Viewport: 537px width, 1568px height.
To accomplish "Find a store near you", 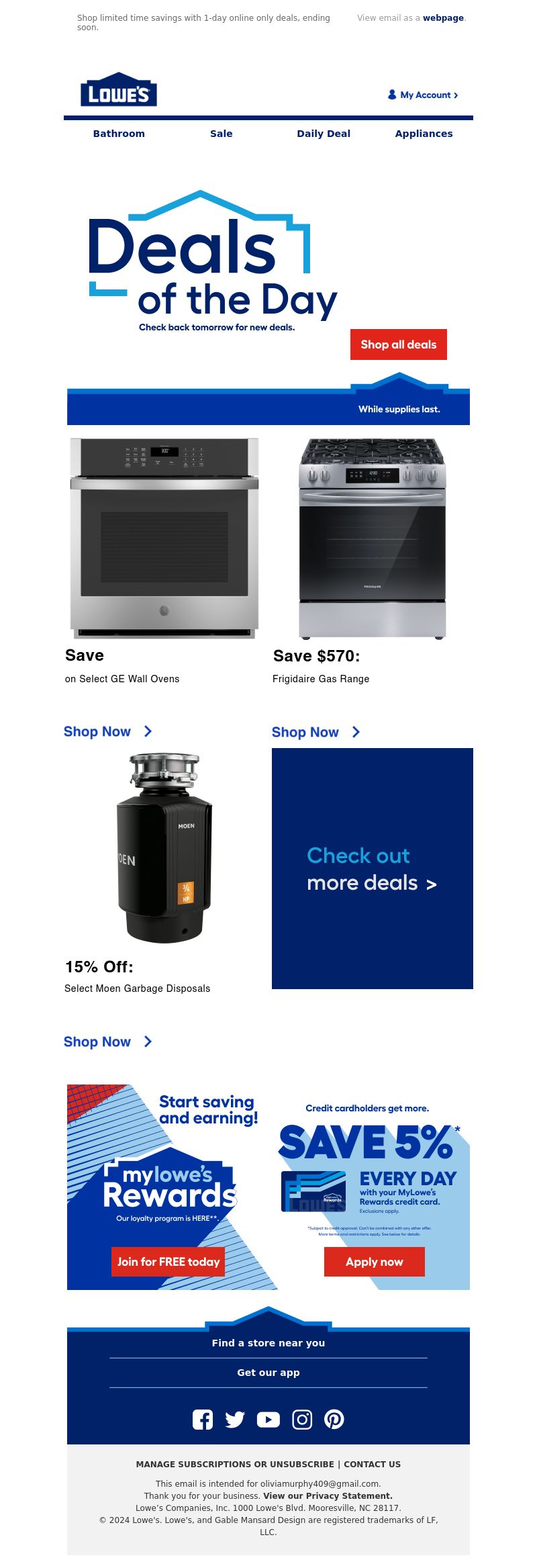I will coord(268,1343).
